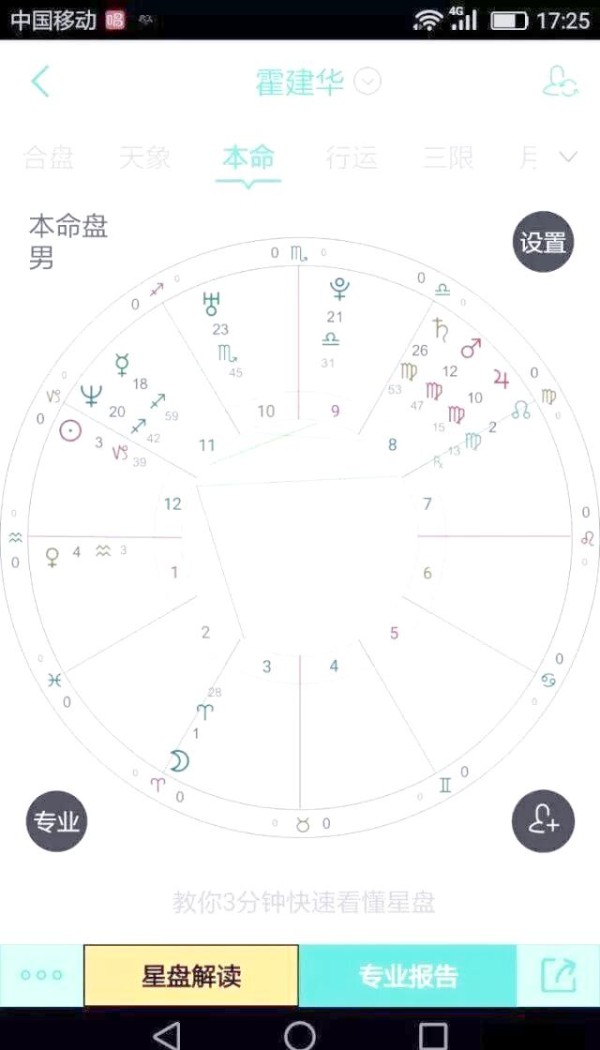Open the 专业报告 professional report
Viewport: 600px width, 1050px height.
(x=408, y=975)
